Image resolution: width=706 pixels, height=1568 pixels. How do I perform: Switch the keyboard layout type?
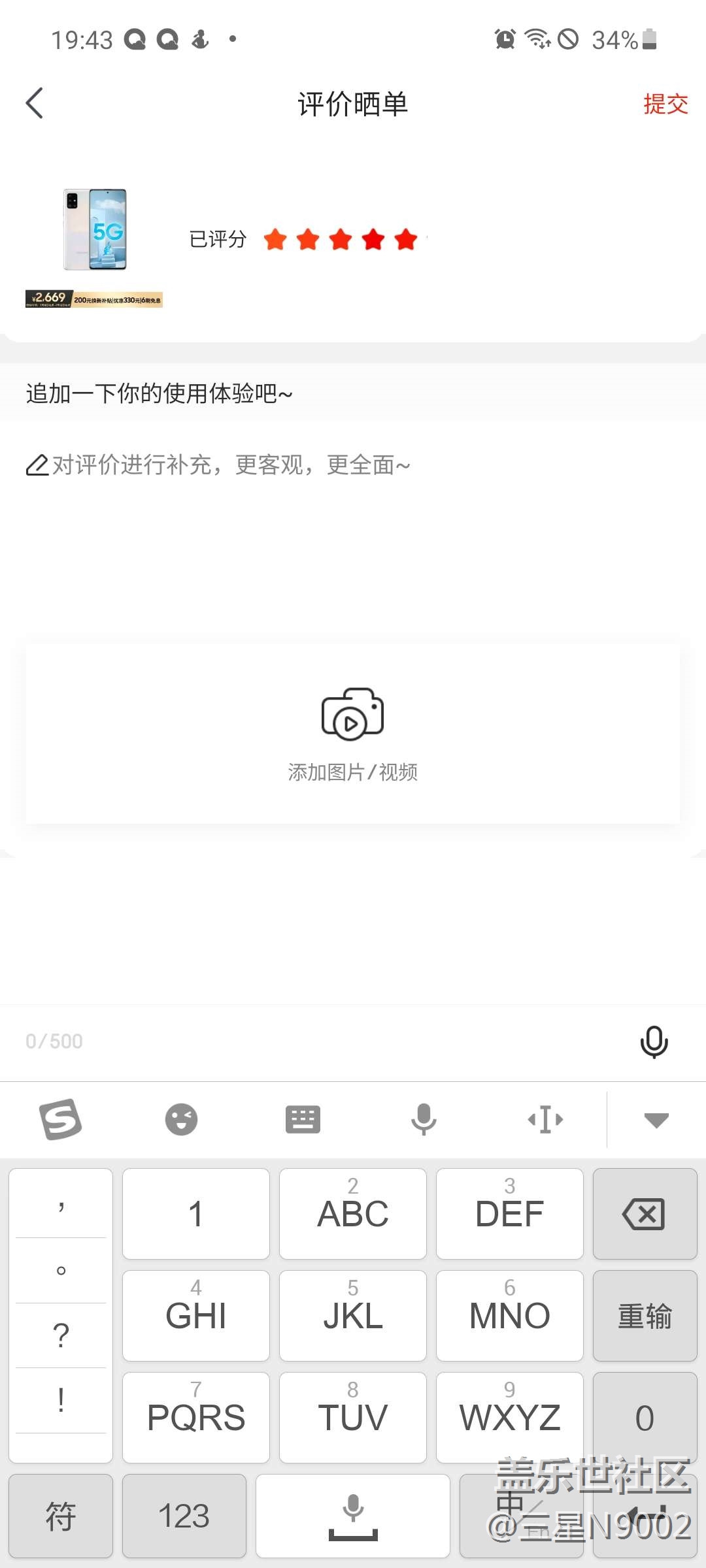(303, 1120)
